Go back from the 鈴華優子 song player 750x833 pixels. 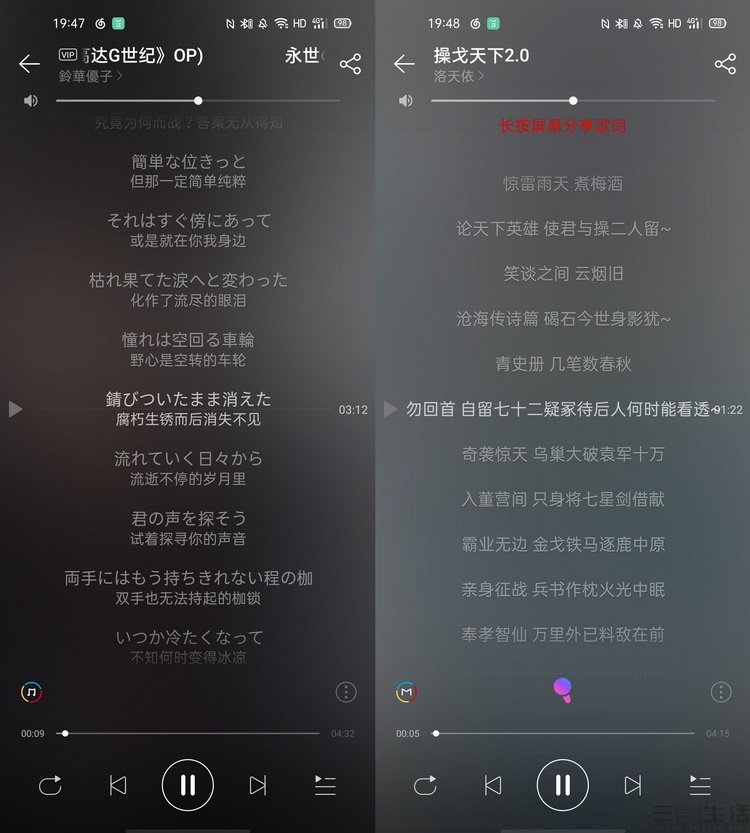coord(29,64)
